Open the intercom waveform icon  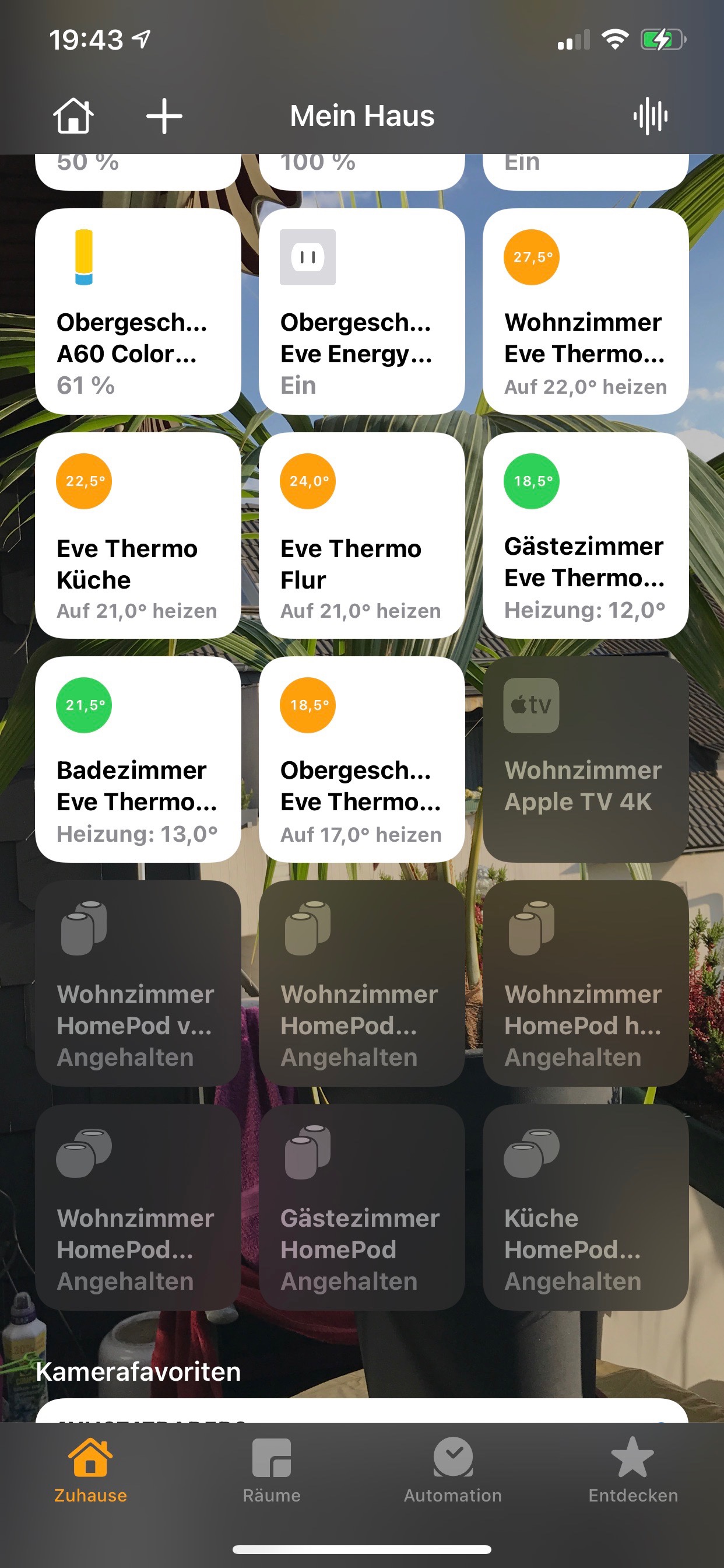coord(650,116)
